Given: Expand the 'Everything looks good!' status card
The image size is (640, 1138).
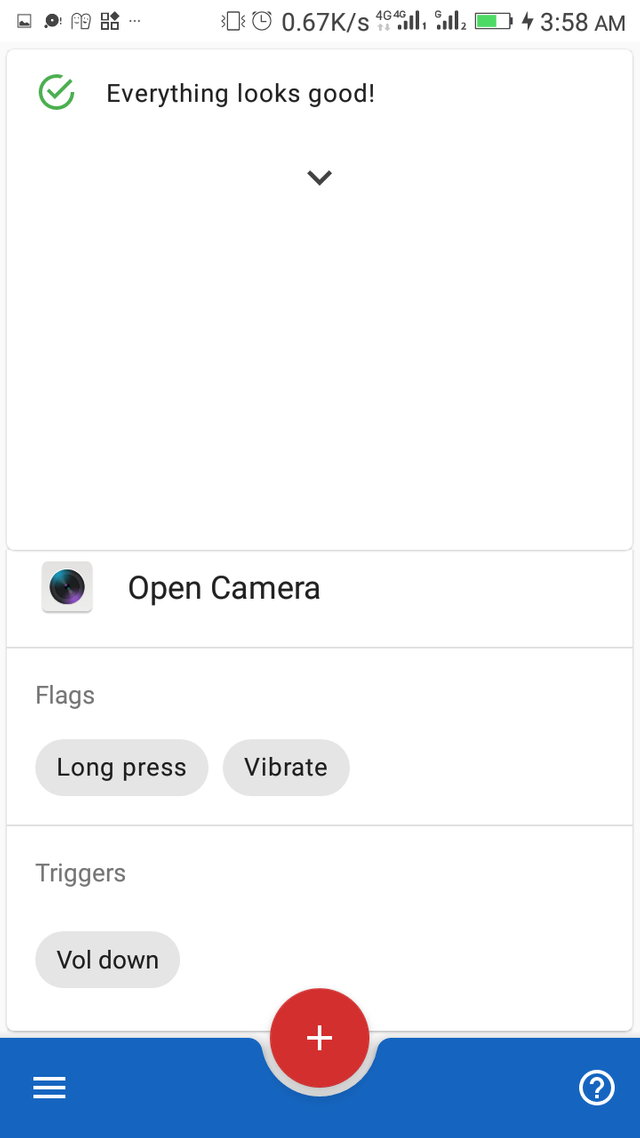Looking at the screenshot, I should (x=319, y=177).
